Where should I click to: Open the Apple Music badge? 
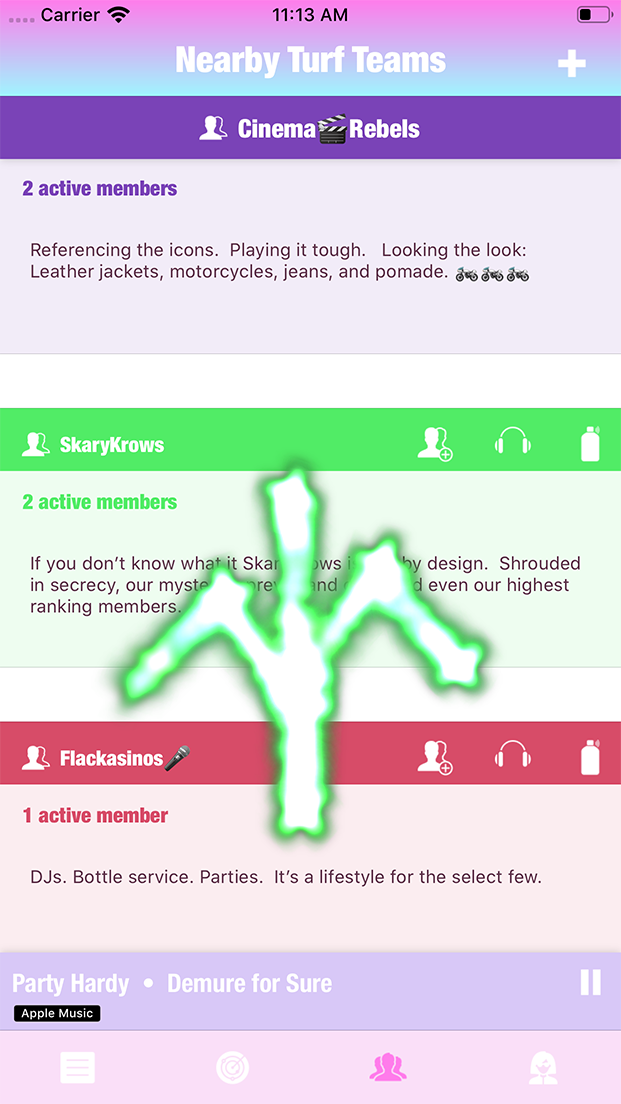click(x=57, y=1013)
